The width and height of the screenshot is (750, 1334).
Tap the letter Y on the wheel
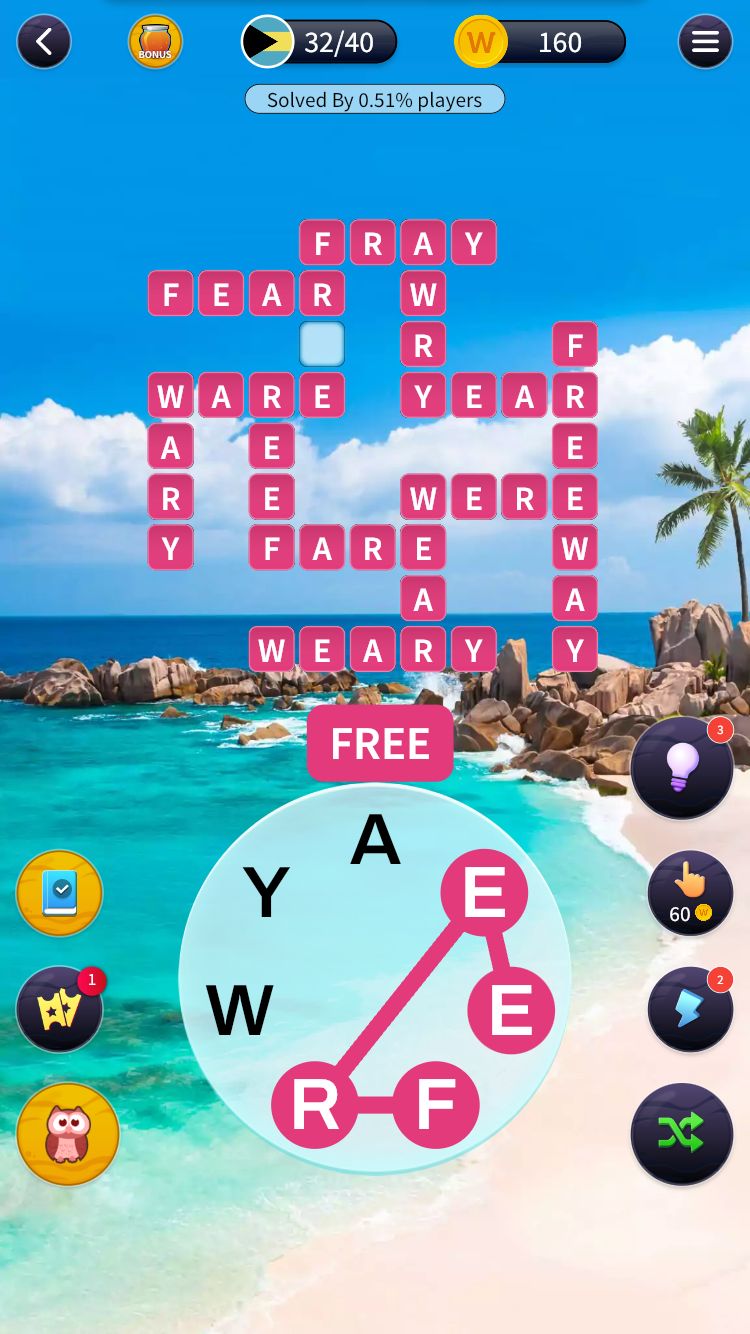coord(266,893)
